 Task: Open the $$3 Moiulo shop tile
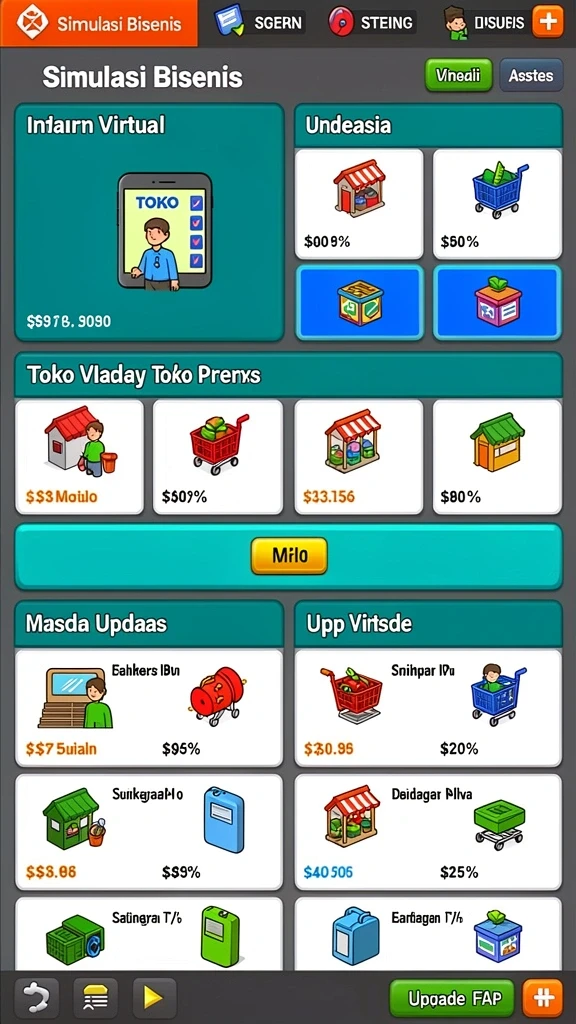coord(80,456)
